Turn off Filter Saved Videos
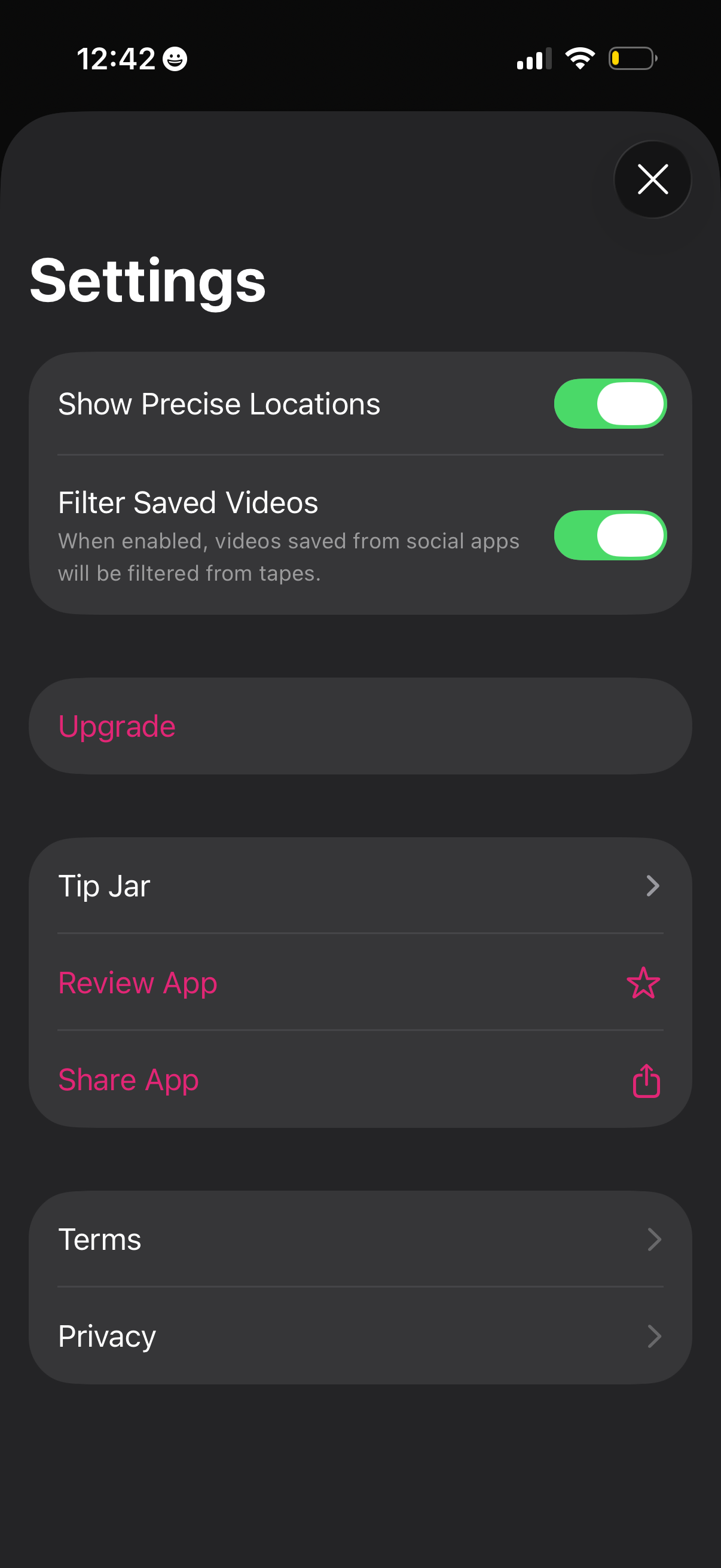Viewport: 721px width, 1568px height. [610, 535]
